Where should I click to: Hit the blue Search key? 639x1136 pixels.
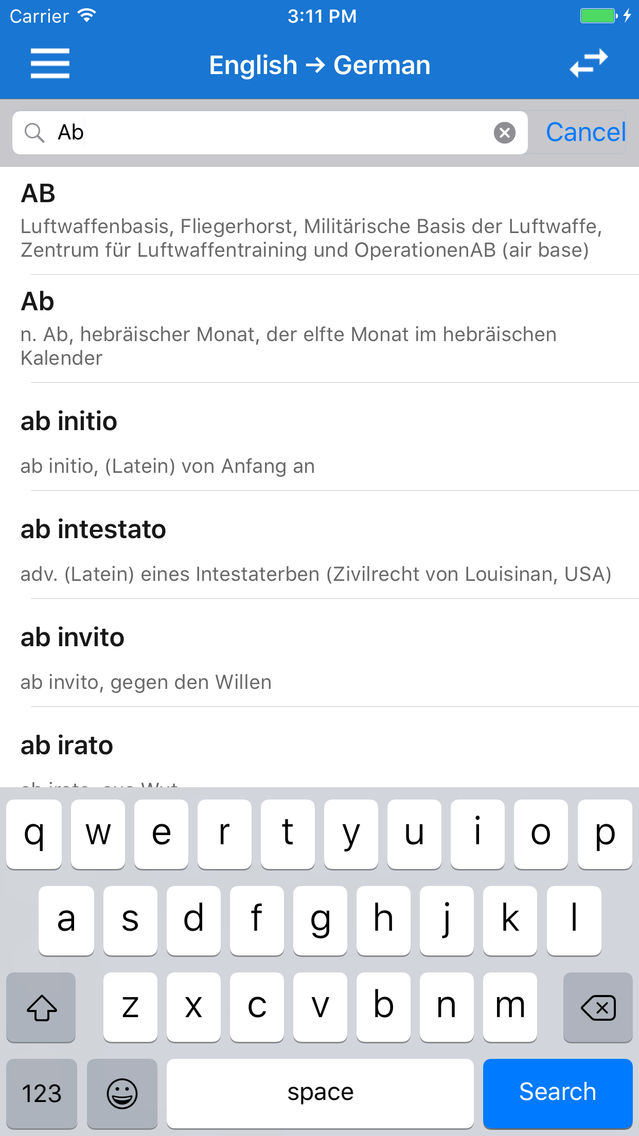[x=557, y=1093]
